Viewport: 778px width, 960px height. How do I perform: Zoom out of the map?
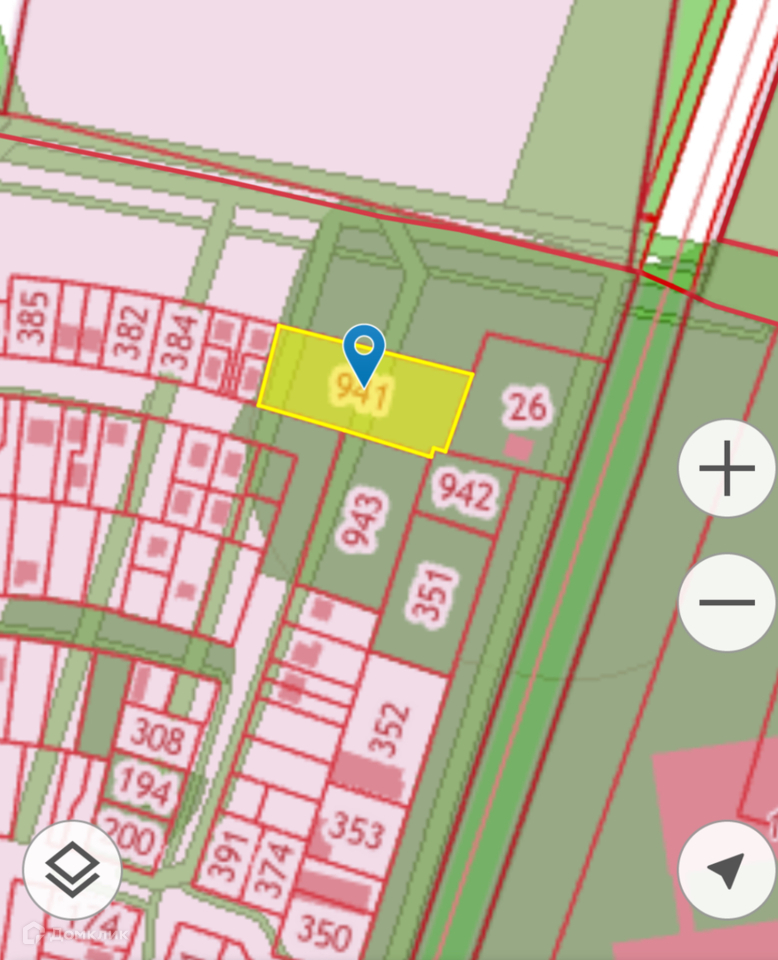pos(727,602)
